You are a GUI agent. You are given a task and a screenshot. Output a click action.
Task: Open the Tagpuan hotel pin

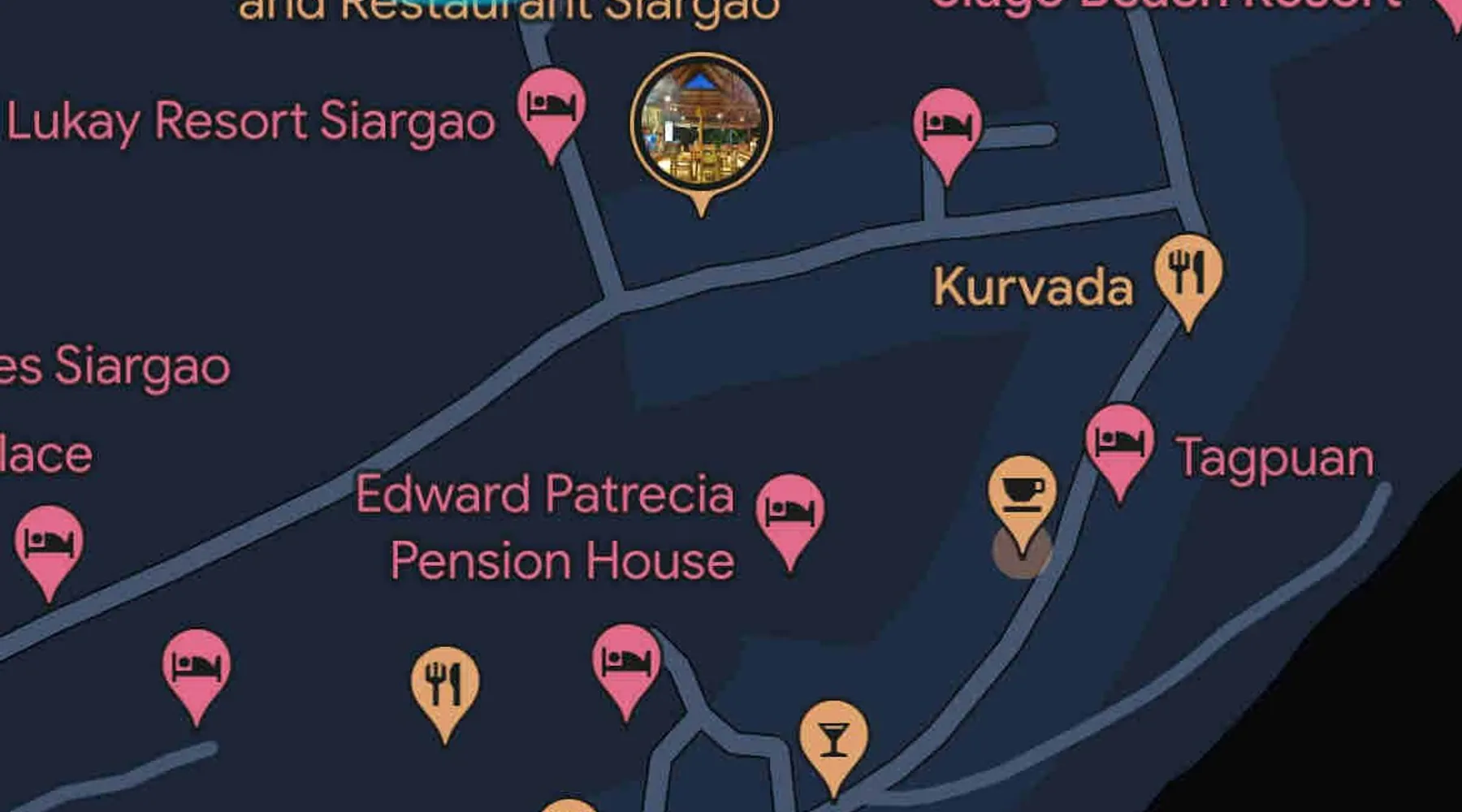pos(1119,443)
